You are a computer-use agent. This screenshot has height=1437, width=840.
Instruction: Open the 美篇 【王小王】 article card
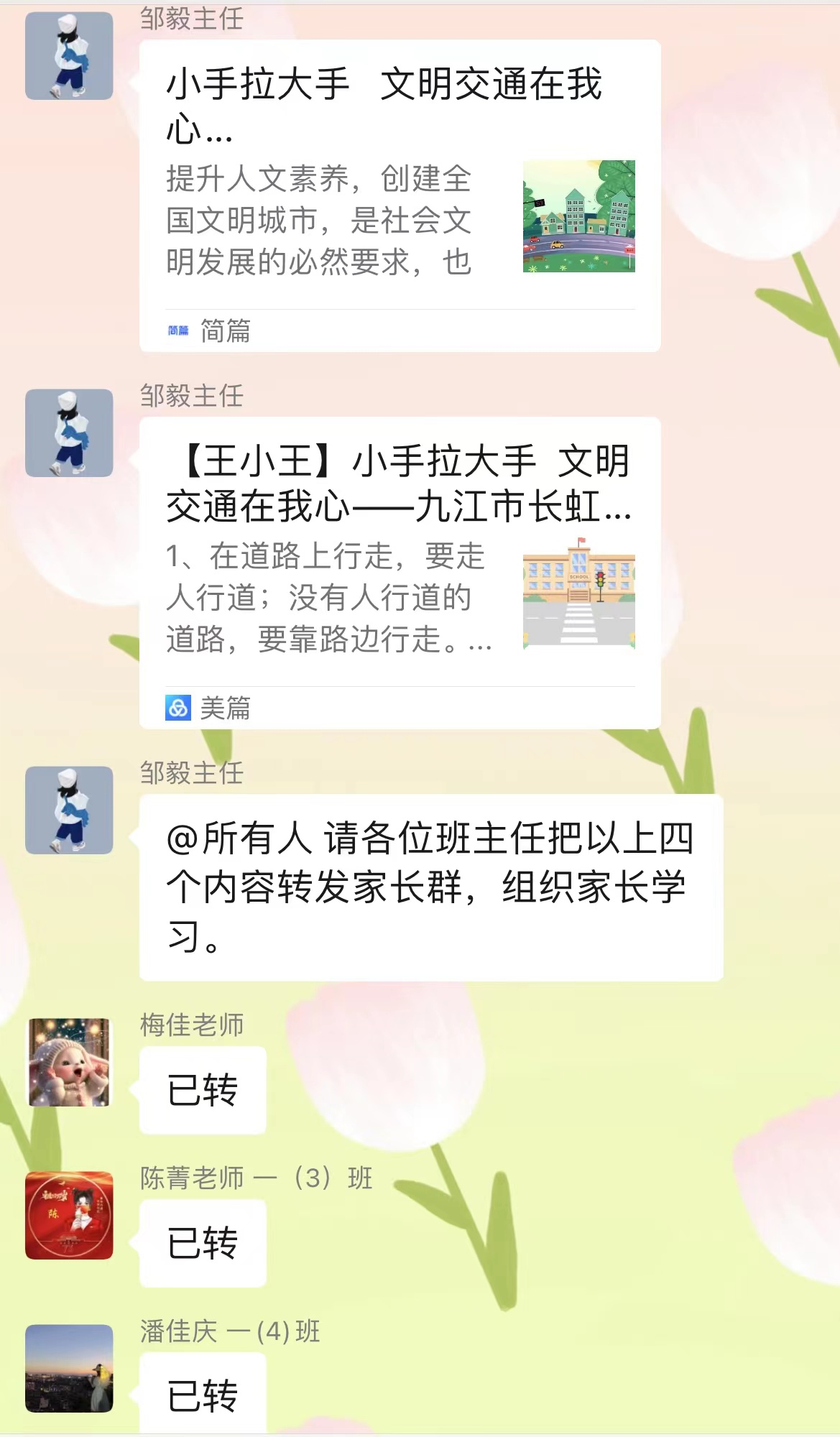pyautogui.click(x=400, y=571)
